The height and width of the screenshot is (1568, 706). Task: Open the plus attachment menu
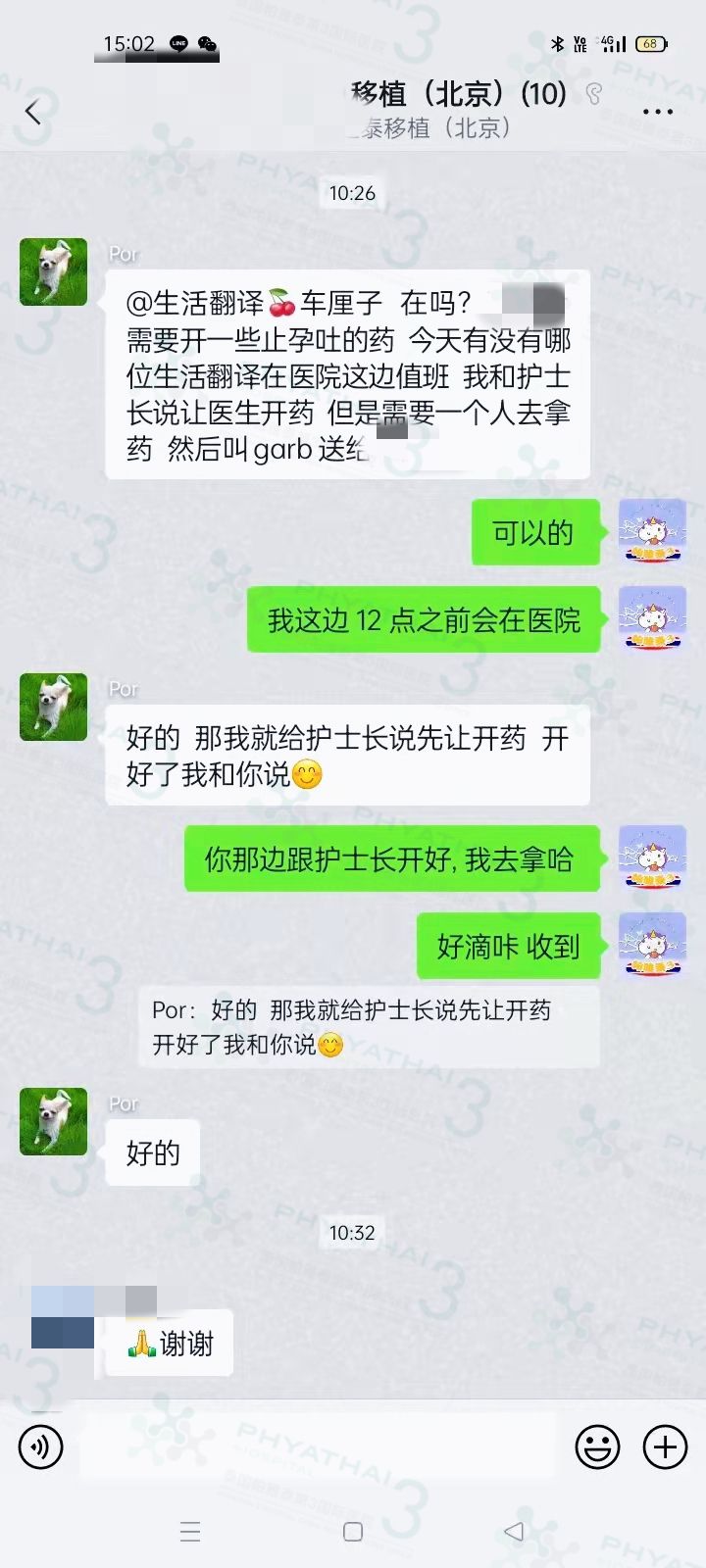665,1446
